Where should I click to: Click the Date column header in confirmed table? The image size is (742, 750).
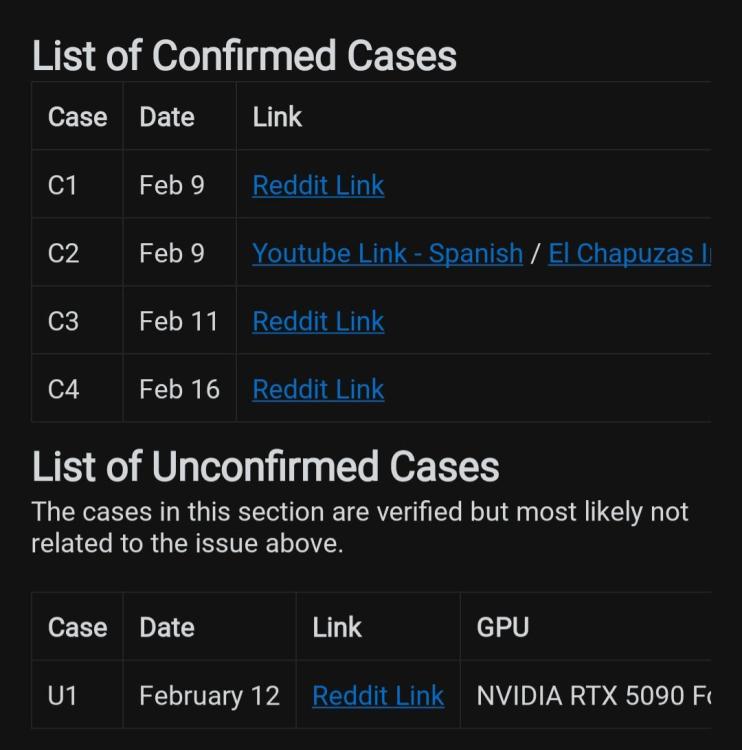[x=164, y=117]
